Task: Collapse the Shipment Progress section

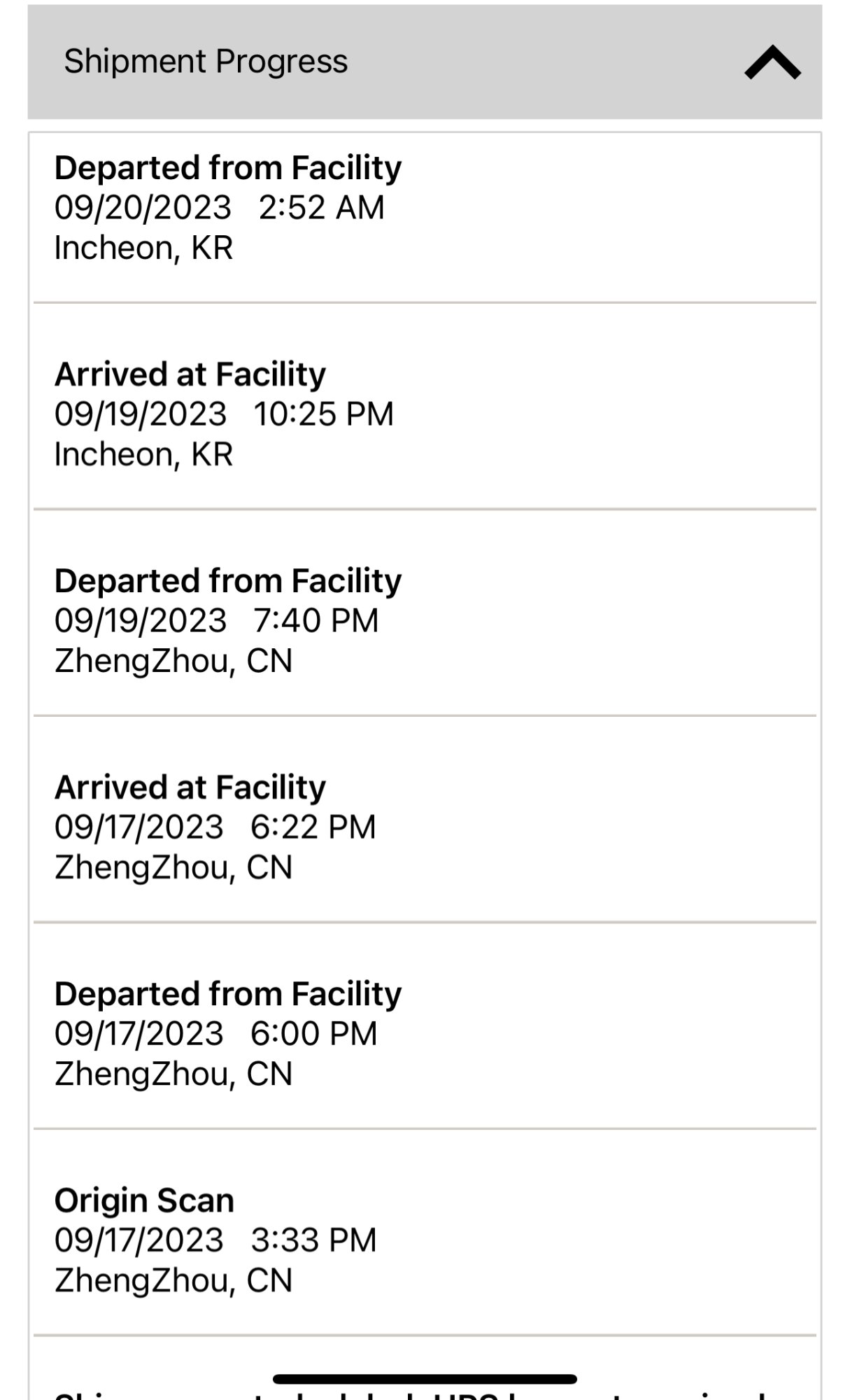Action: [772, 62]
